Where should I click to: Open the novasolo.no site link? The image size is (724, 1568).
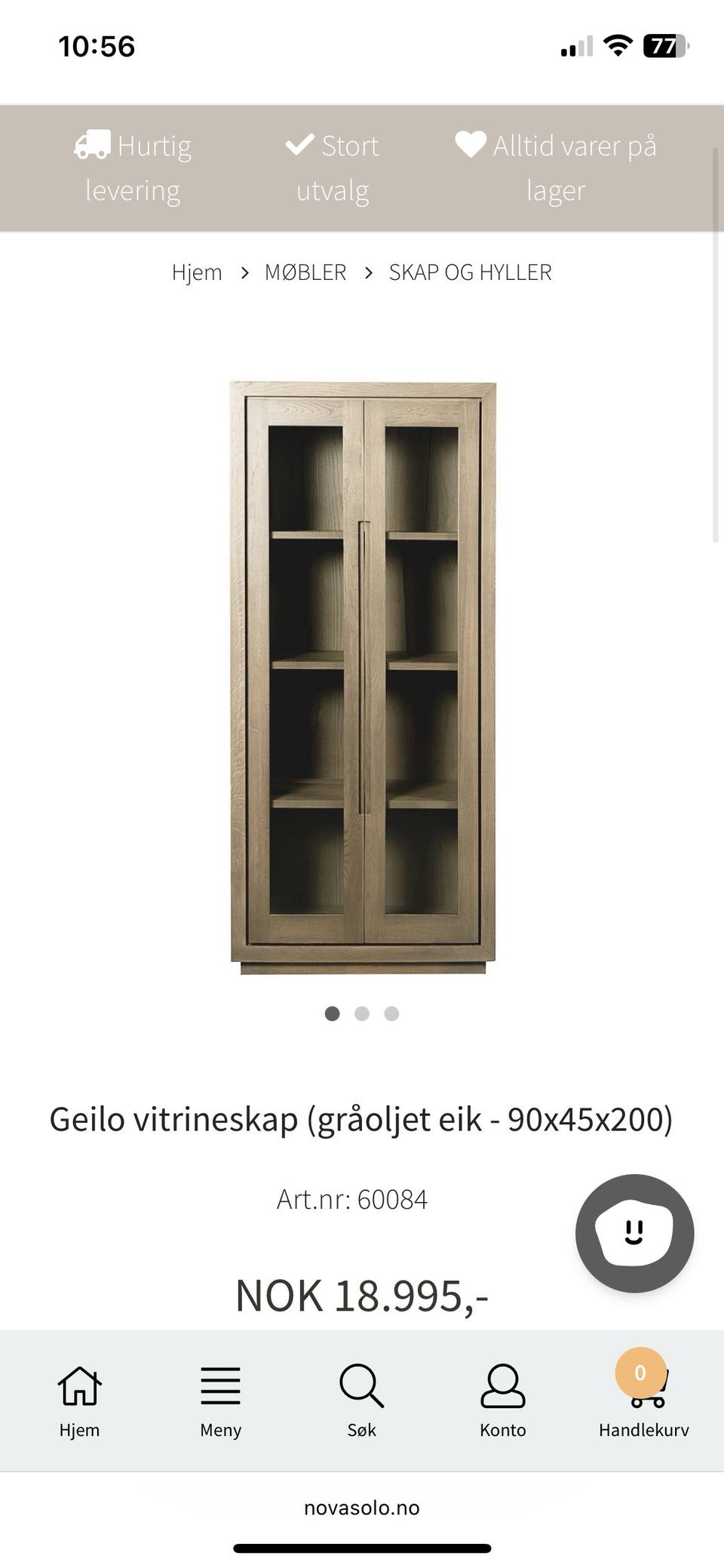[361, 1508]
